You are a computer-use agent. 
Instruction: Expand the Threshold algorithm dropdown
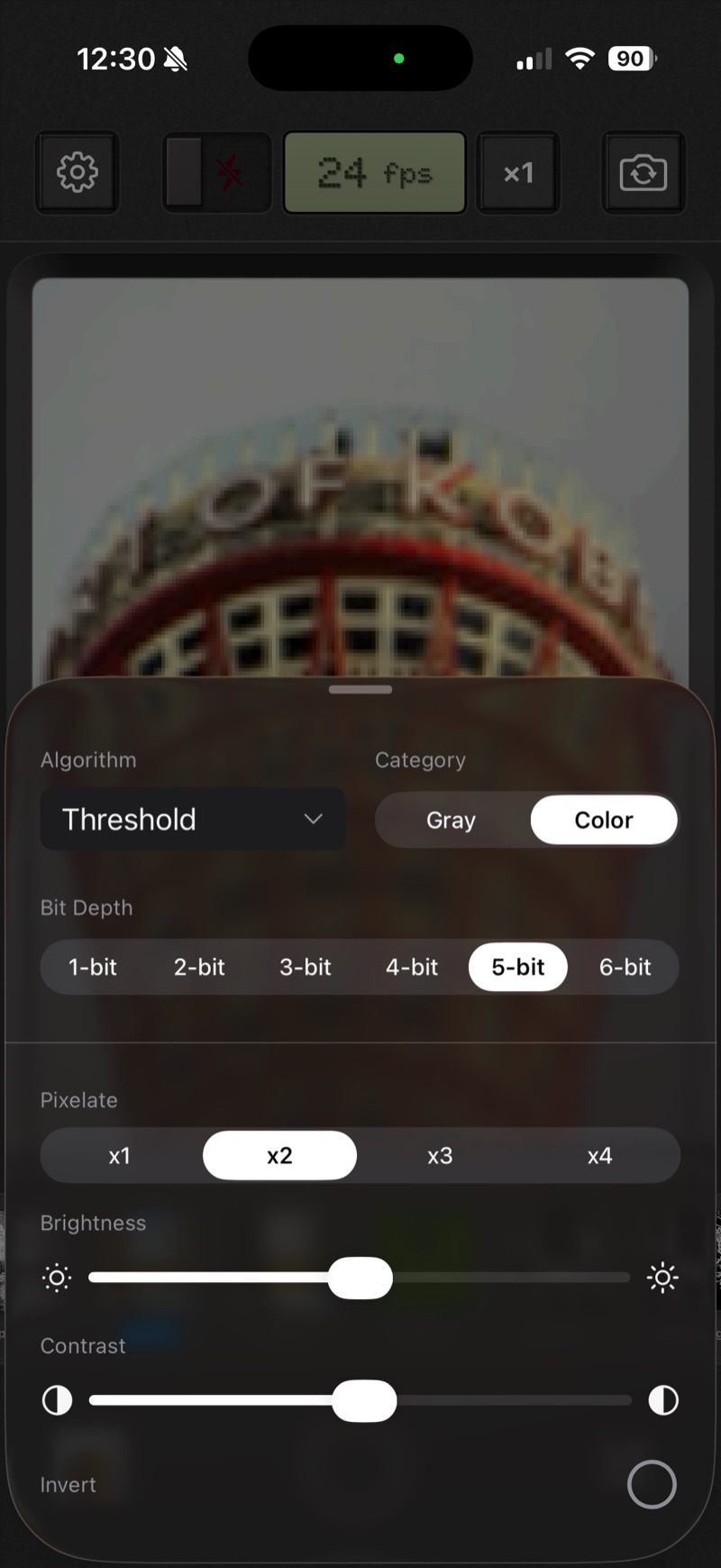[193, 819]
